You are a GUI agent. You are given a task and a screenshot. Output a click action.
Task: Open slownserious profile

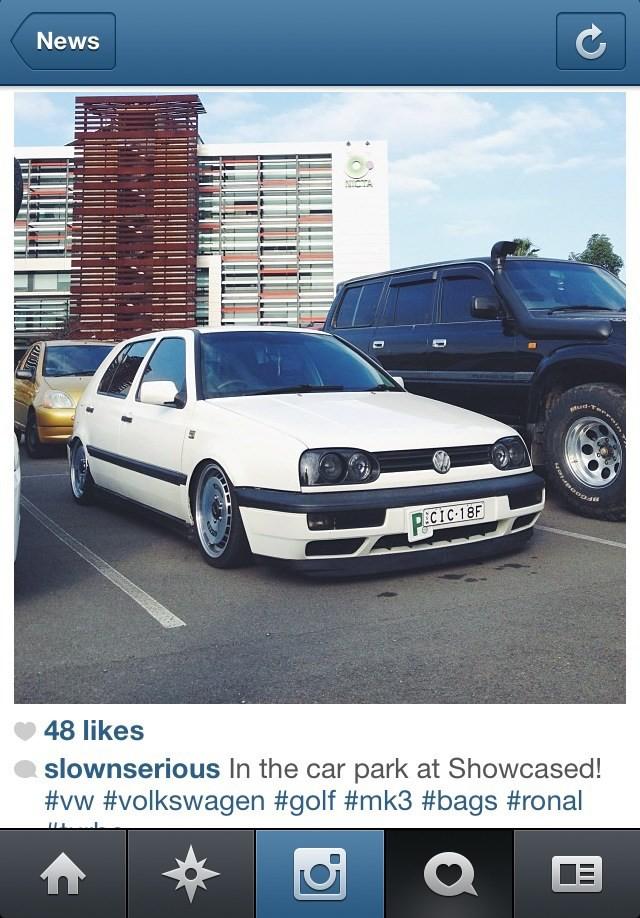[x=132, y=769]
